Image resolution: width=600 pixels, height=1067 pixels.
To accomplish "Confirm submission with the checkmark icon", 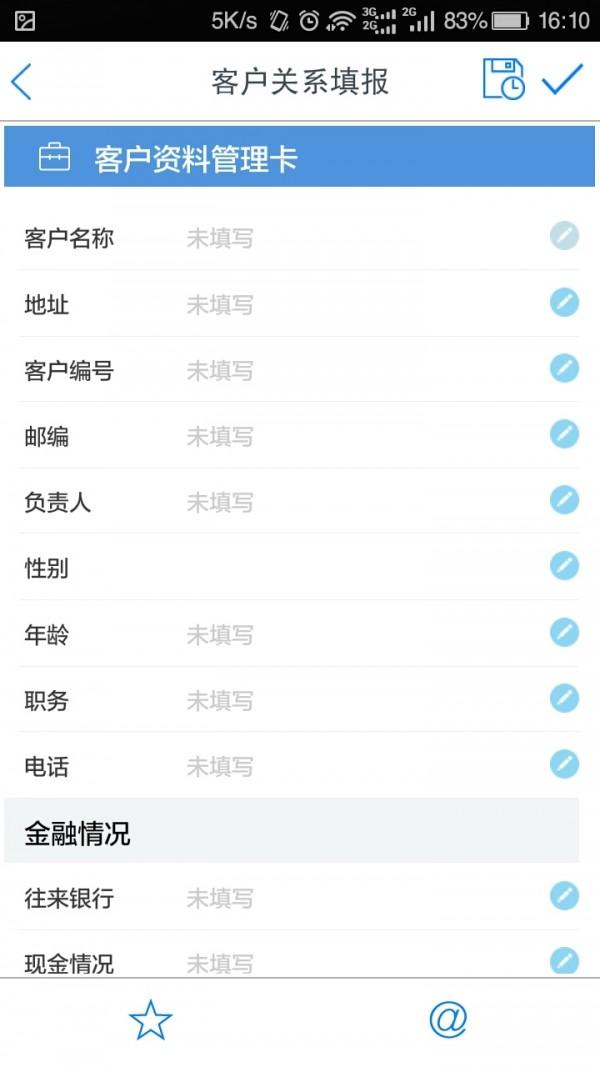I will (562, 79).
